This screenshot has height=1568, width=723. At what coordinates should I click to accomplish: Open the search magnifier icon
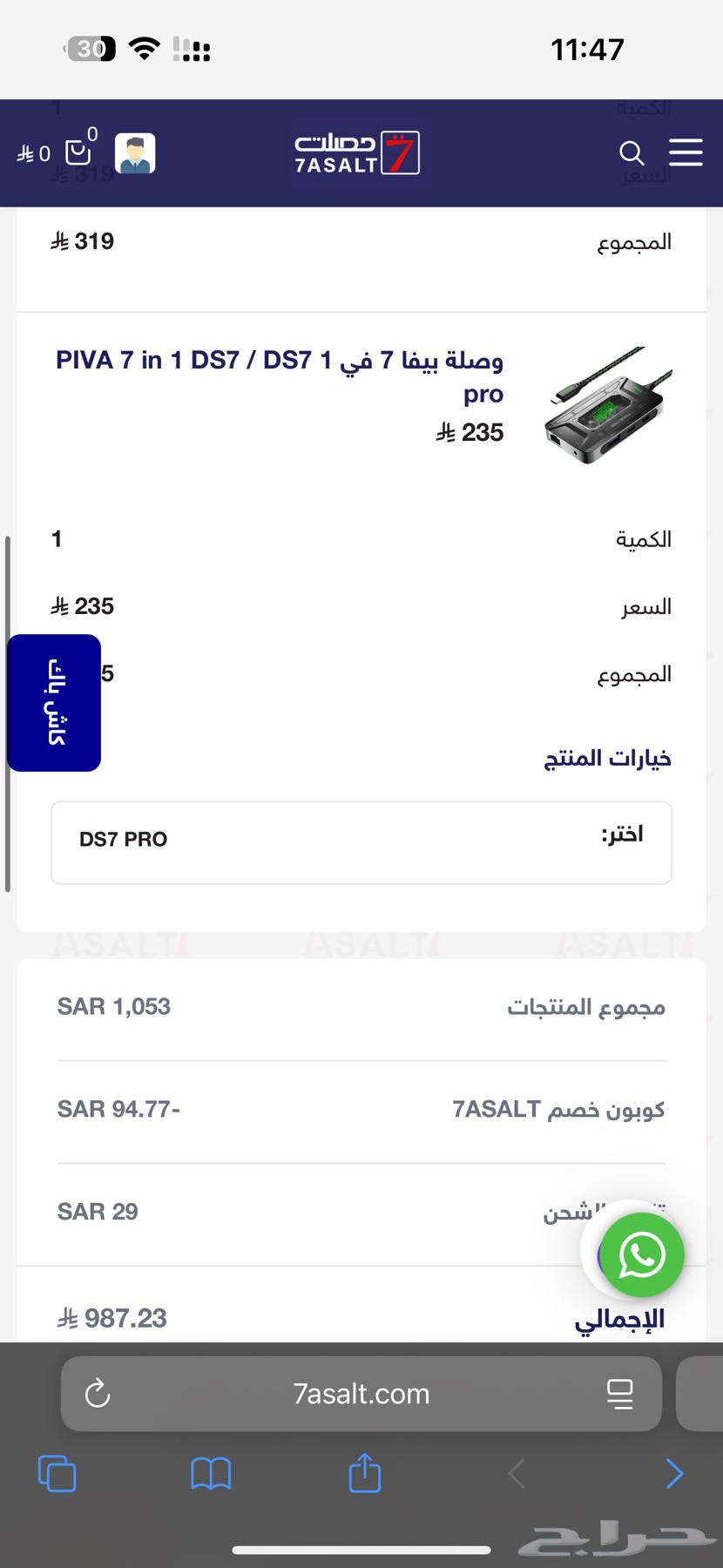(x=632, y=153)
